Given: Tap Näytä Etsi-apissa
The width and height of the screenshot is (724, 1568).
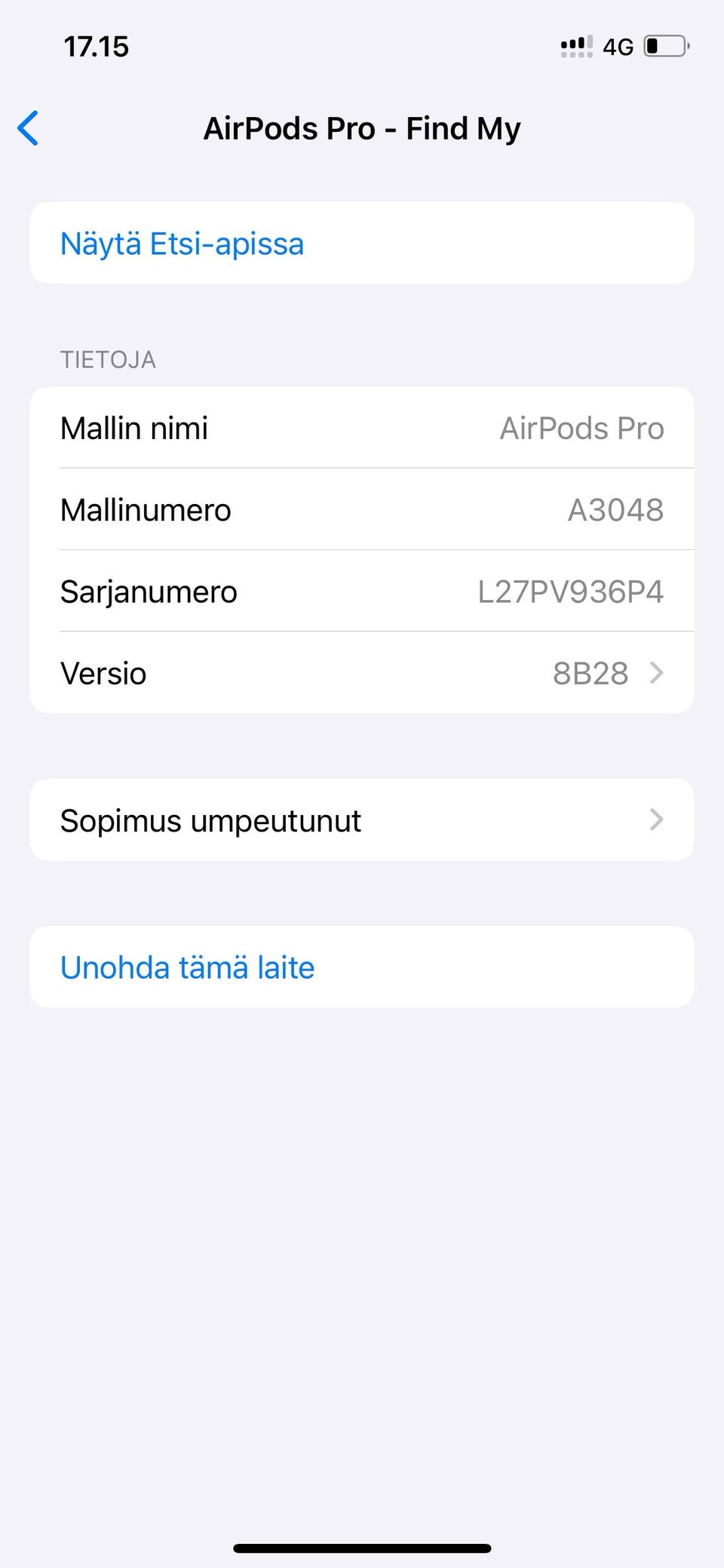Looking at the screenshot, I should tap(182, 244).
